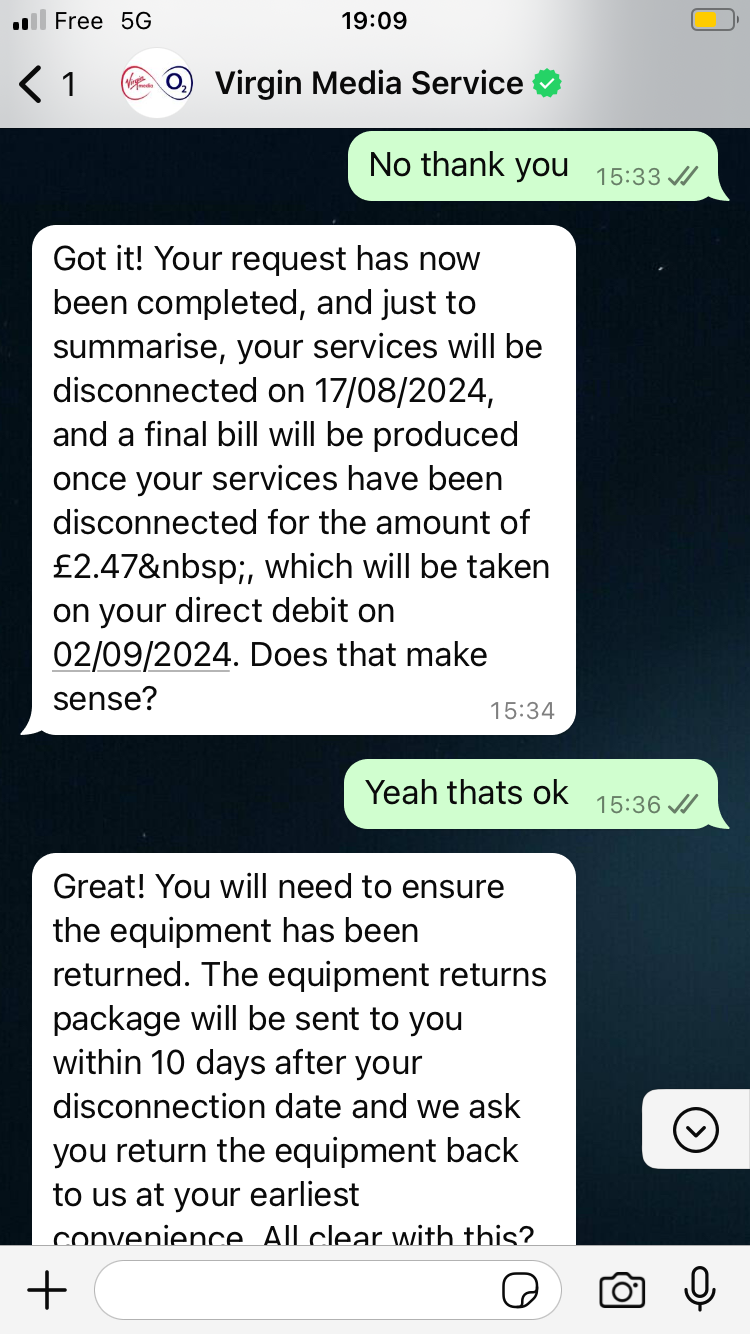Open the sticker picker
Image resolution: width=750 pixels, height=1334 pixels.
click(x=521, y=1291)
